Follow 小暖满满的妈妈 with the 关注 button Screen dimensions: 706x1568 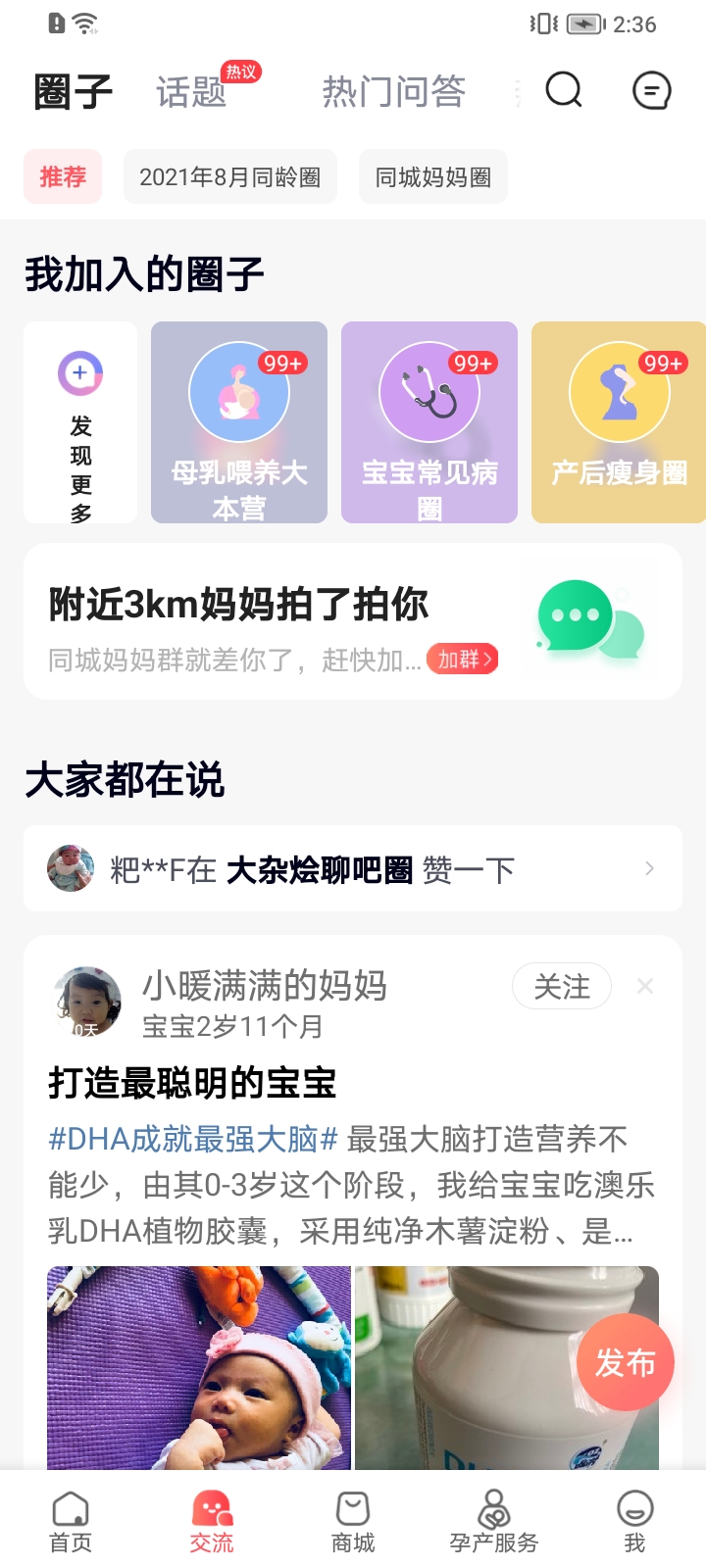[x=562, y=987]
